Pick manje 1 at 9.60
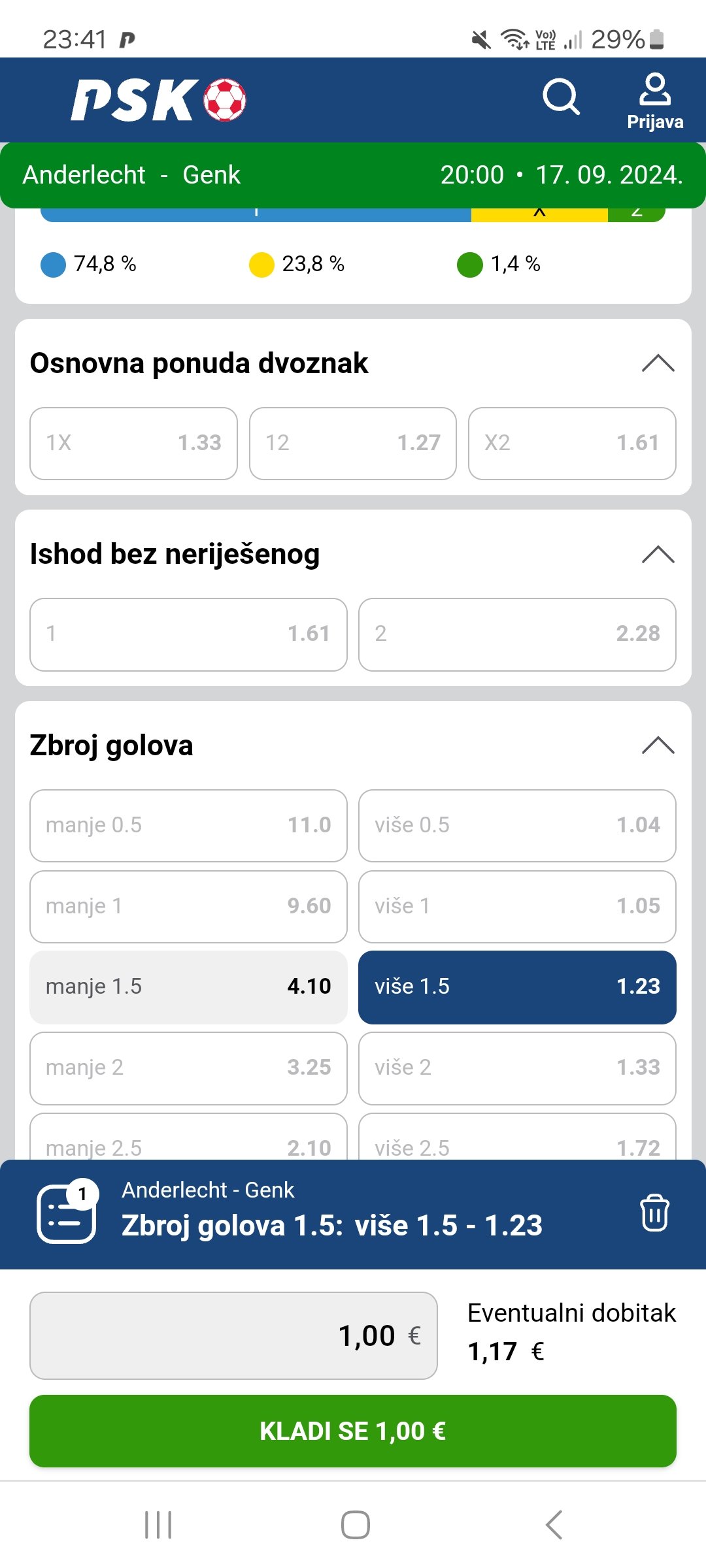The image size is (706, 1568). click(188, 907)
